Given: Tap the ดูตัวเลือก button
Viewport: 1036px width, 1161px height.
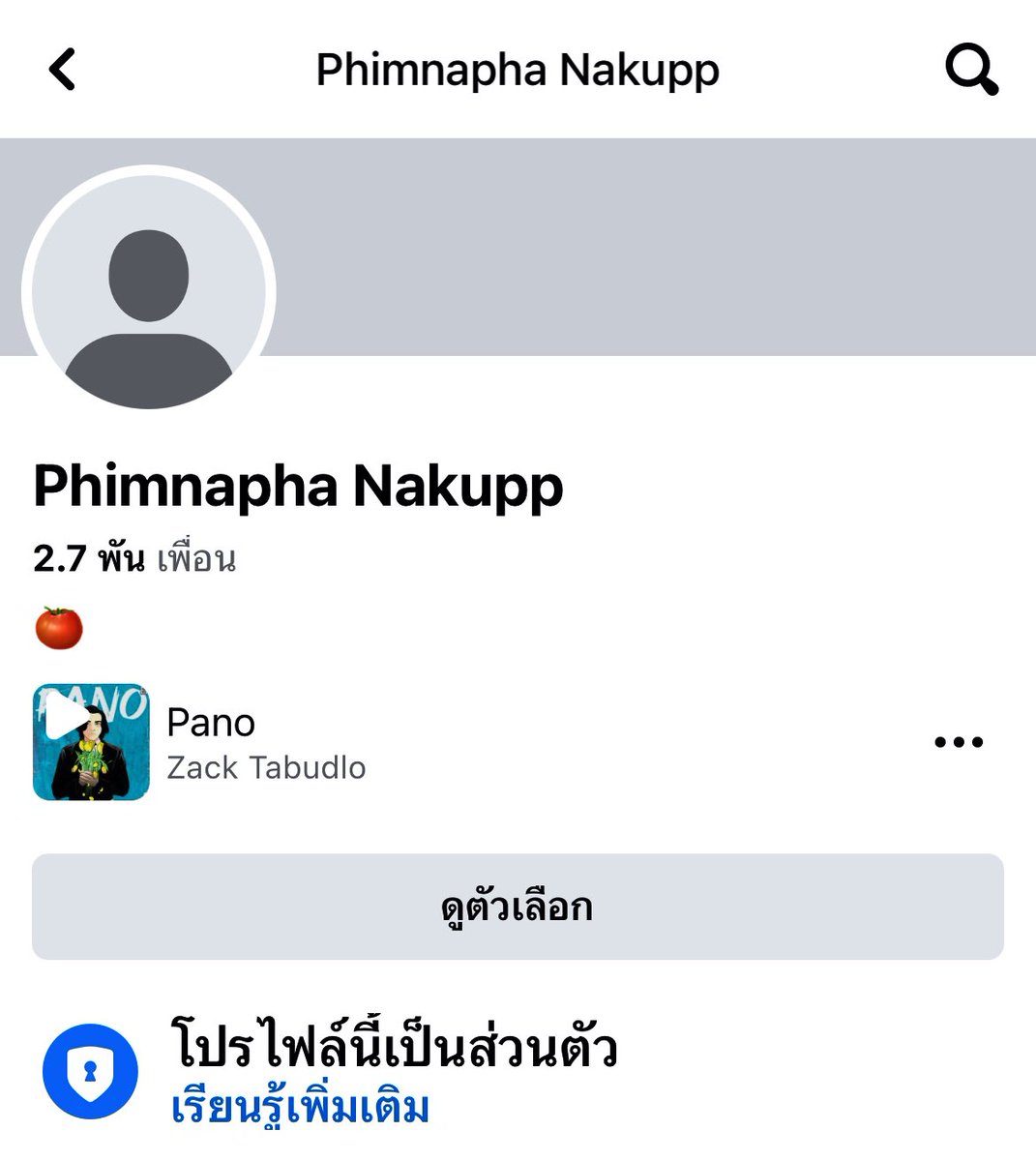Looking at the screenshot, I should click(518, 907).
